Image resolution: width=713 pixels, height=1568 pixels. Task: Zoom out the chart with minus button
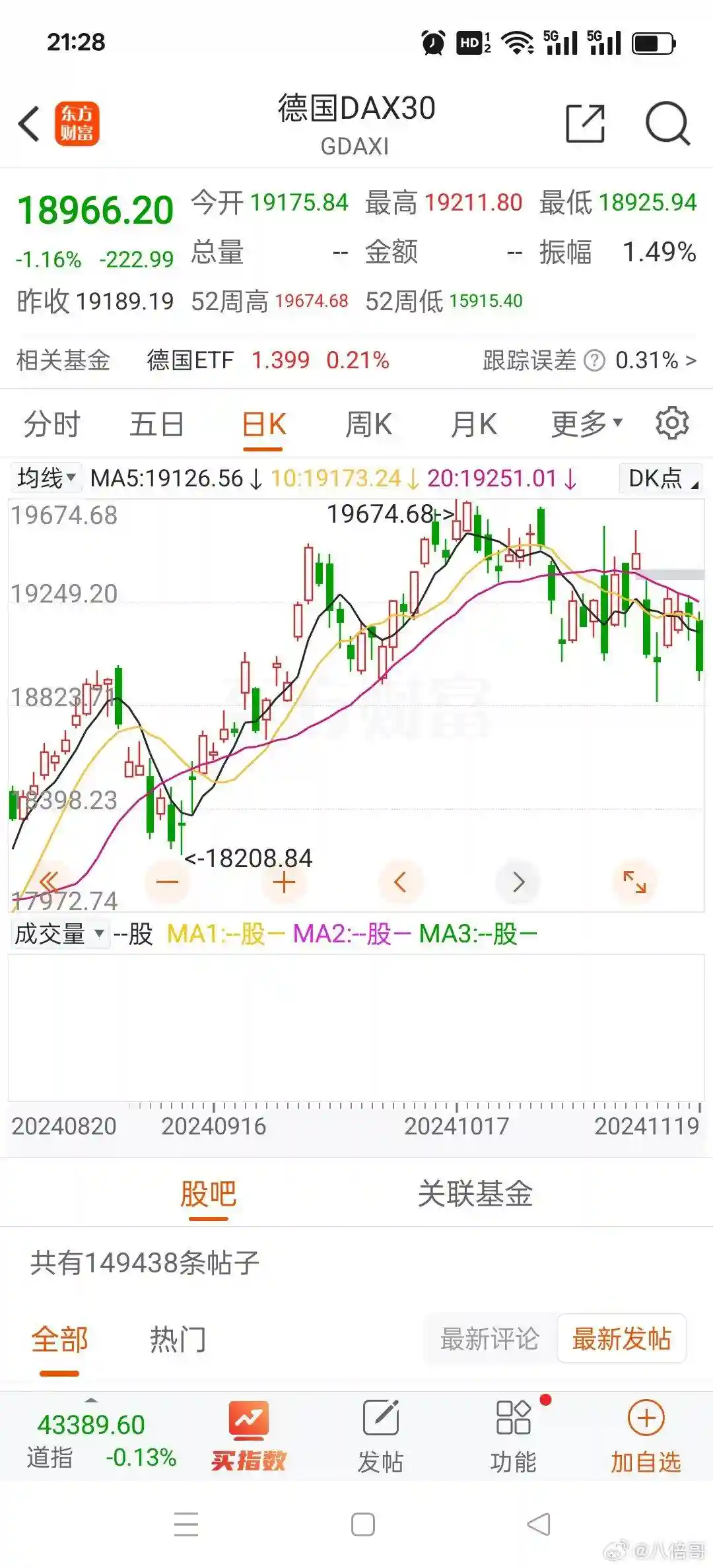coord(168,882)
